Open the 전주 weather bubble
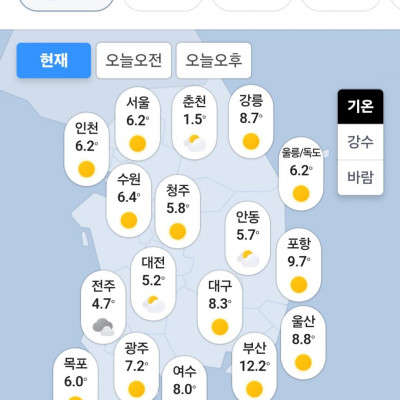This screenshot has width=400, height=400. [103, 307]
